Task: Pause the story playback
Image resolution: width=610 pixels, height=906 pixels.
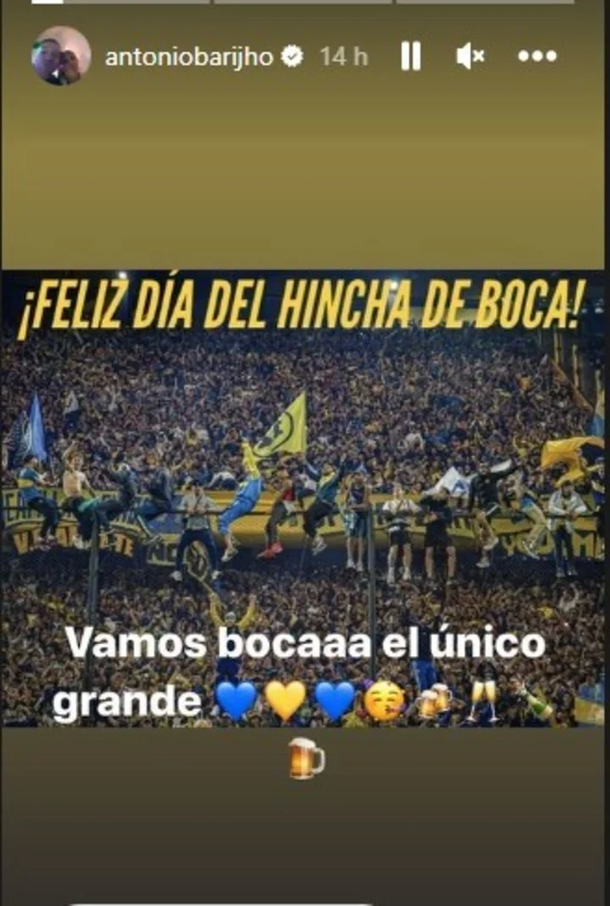Action: tap(411, 57)
